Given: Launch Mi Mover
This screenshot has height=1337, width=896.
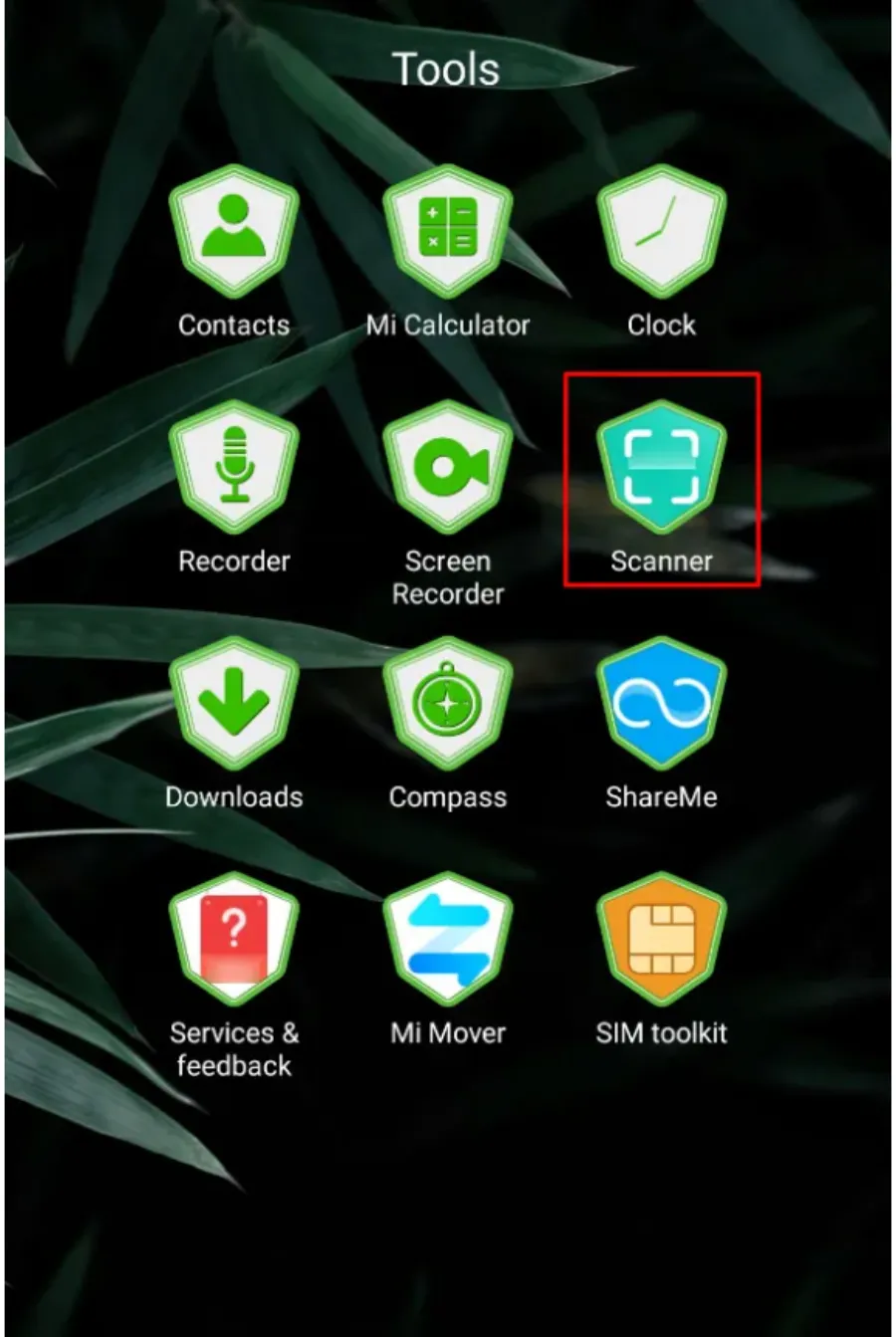Looking at the screenshot, I should (447, 939).
